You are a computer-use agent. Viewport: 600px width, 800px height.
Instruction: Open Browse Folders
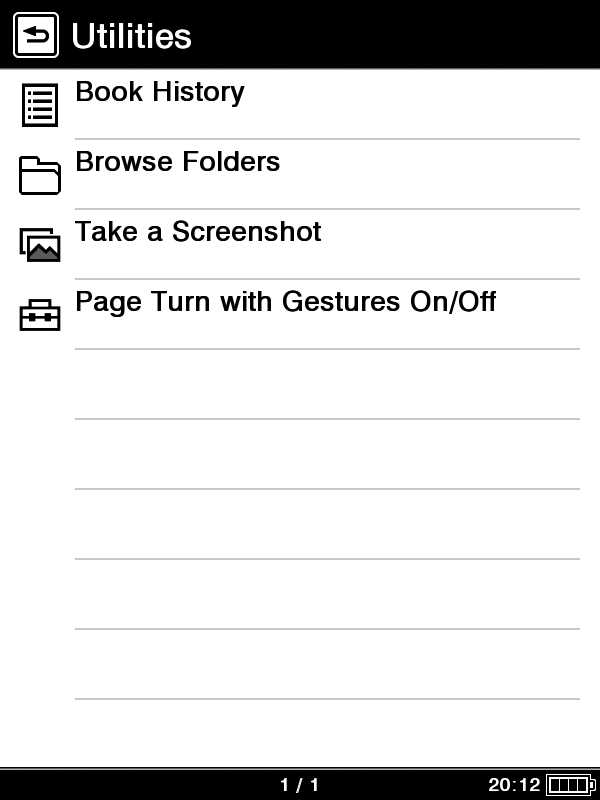tap(178, 163)
